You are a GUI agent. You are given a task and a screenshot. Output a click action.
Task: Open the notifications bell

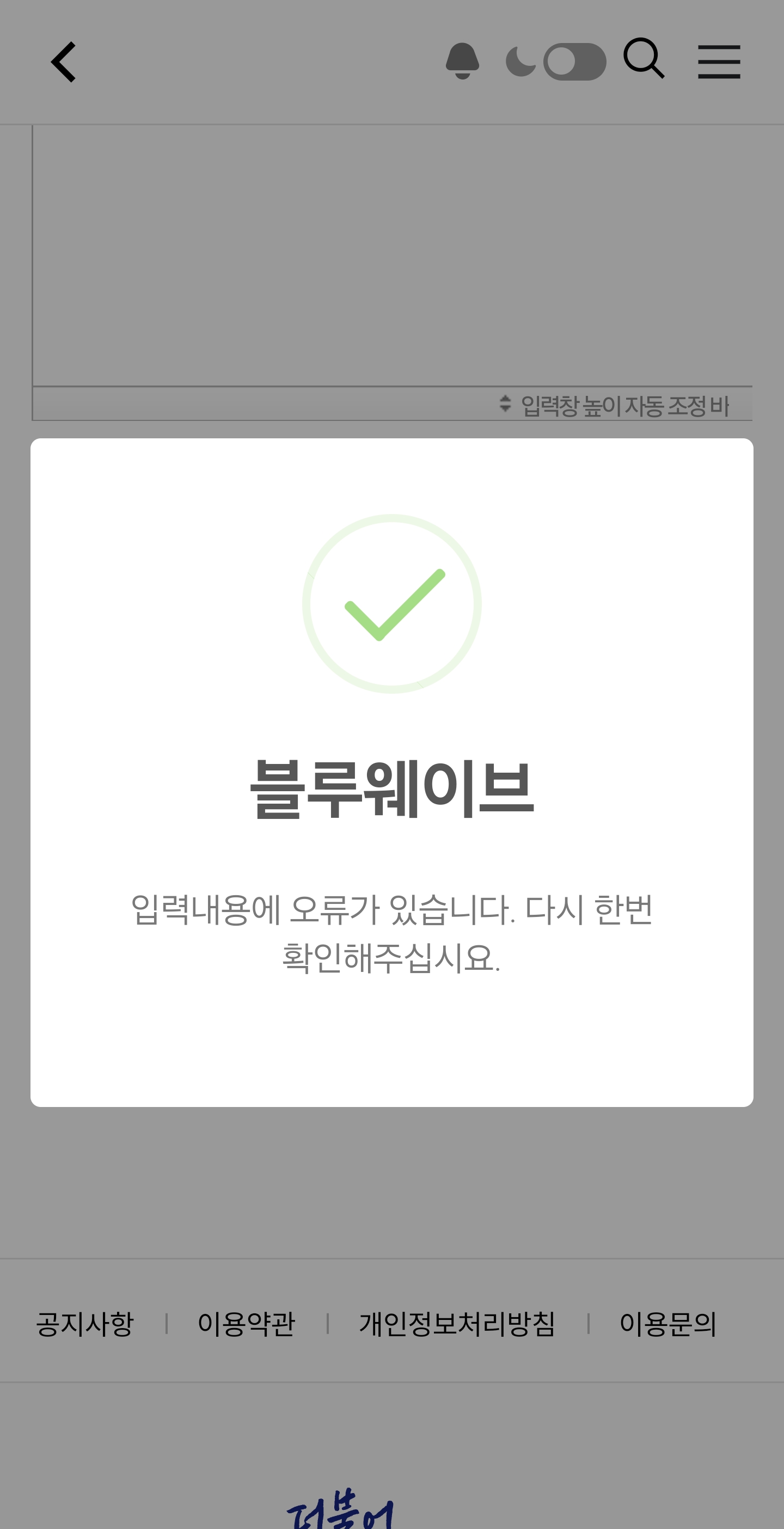[462, 60]
